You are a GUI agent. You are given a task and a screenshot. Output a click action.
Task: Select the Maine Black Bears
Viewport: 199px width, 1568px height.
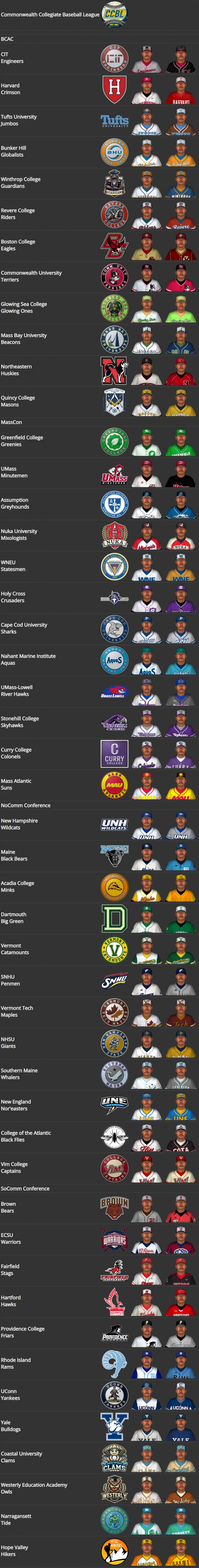14,855
